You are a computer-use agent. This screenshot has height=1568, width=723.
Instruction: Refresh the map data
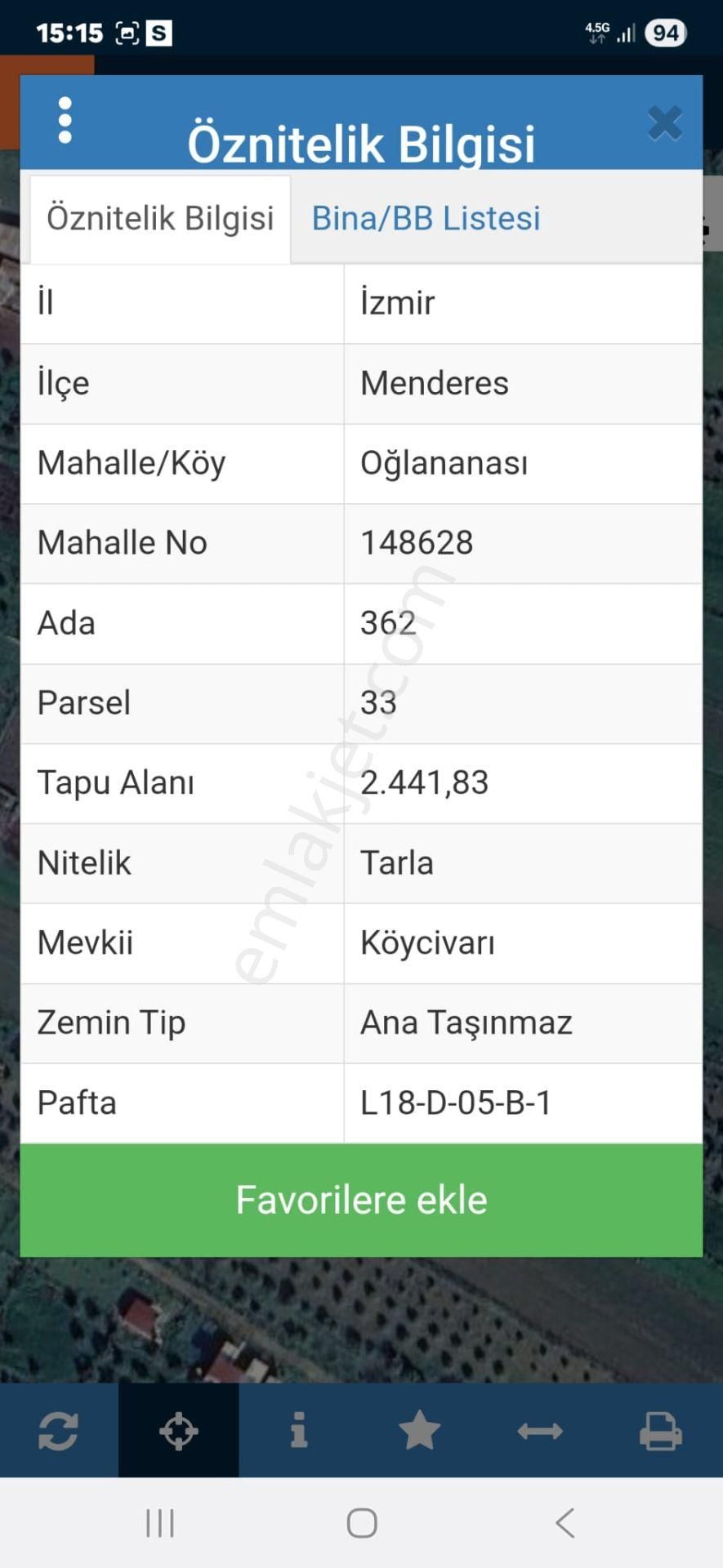[x=58, y=1431]
